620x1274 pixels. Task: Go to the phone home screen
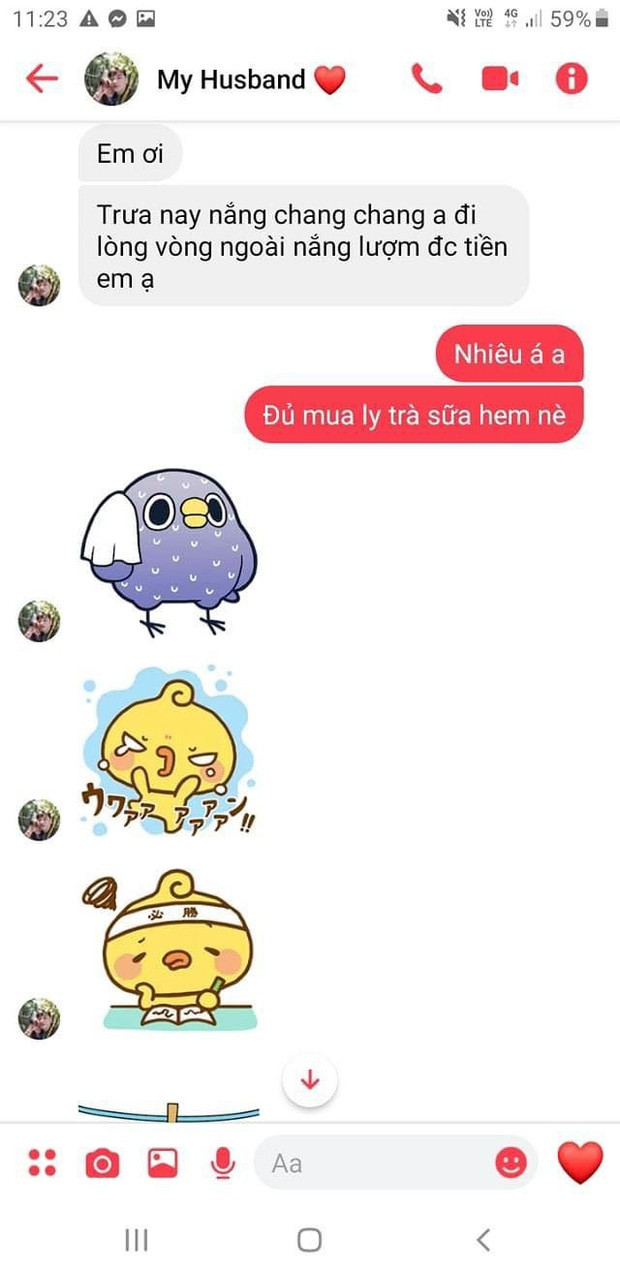[309, 1240]
